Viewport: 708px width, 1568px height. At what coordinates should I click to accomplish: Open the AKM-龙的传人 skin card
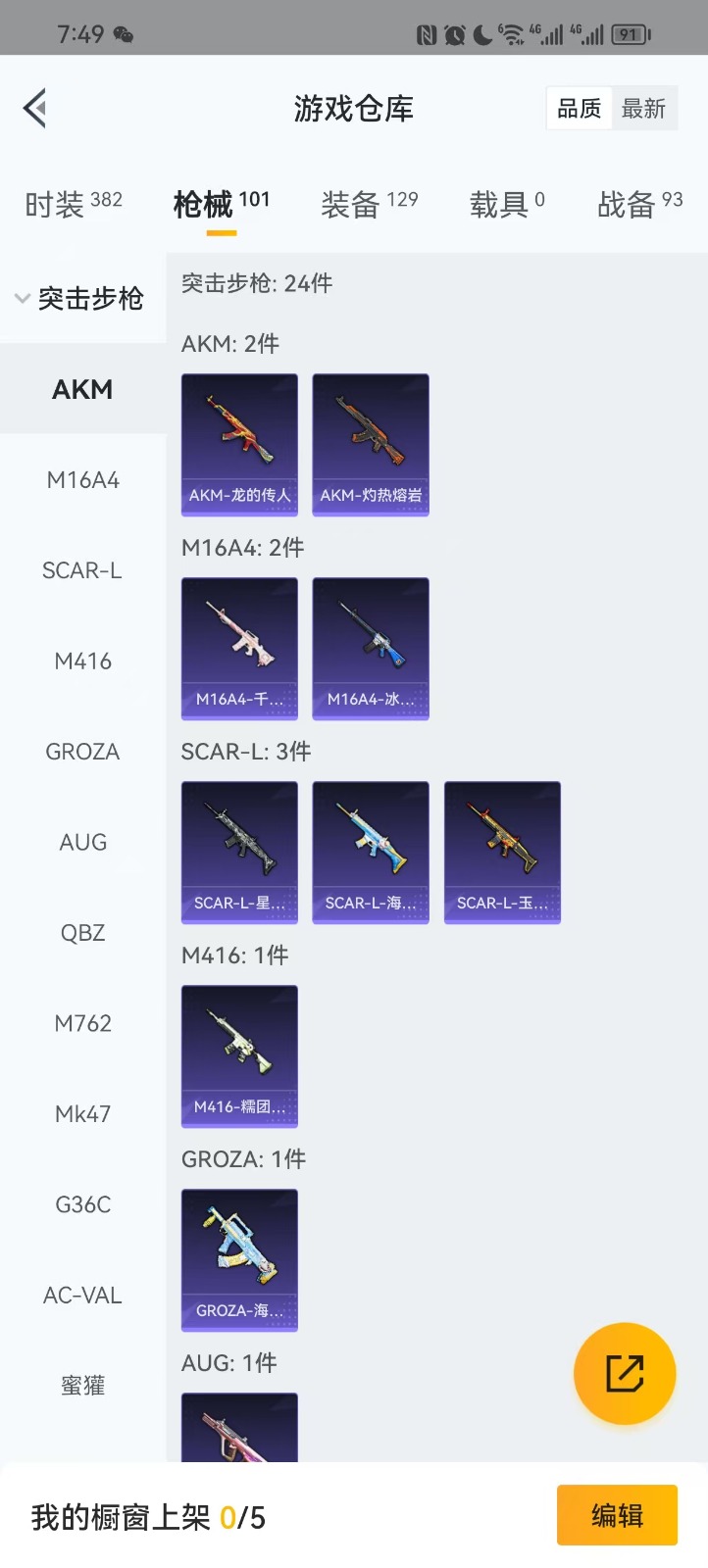tap(239, 444)
